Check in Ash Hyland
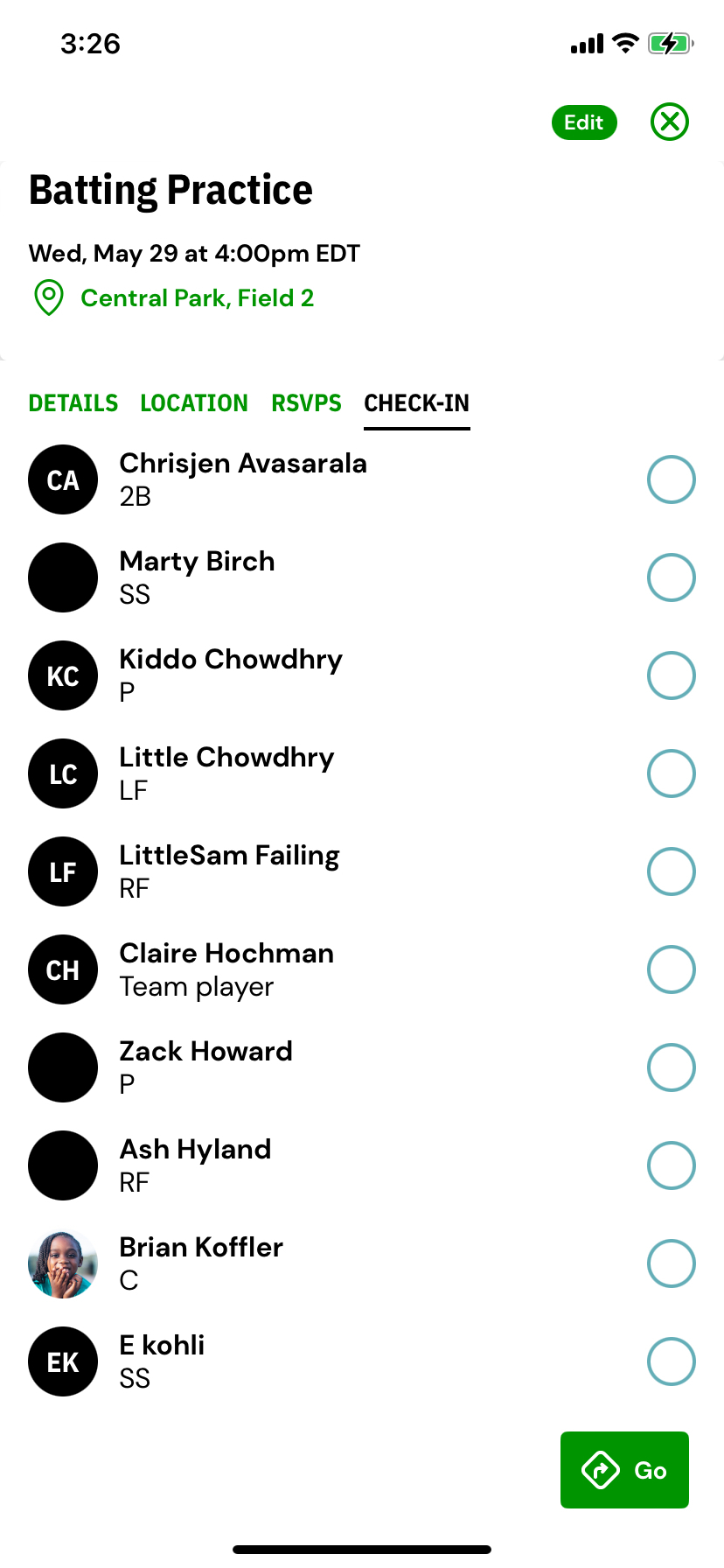The height and width of the screenshot is (1568, 724). pyautogui.click(x=671, y=1165)
